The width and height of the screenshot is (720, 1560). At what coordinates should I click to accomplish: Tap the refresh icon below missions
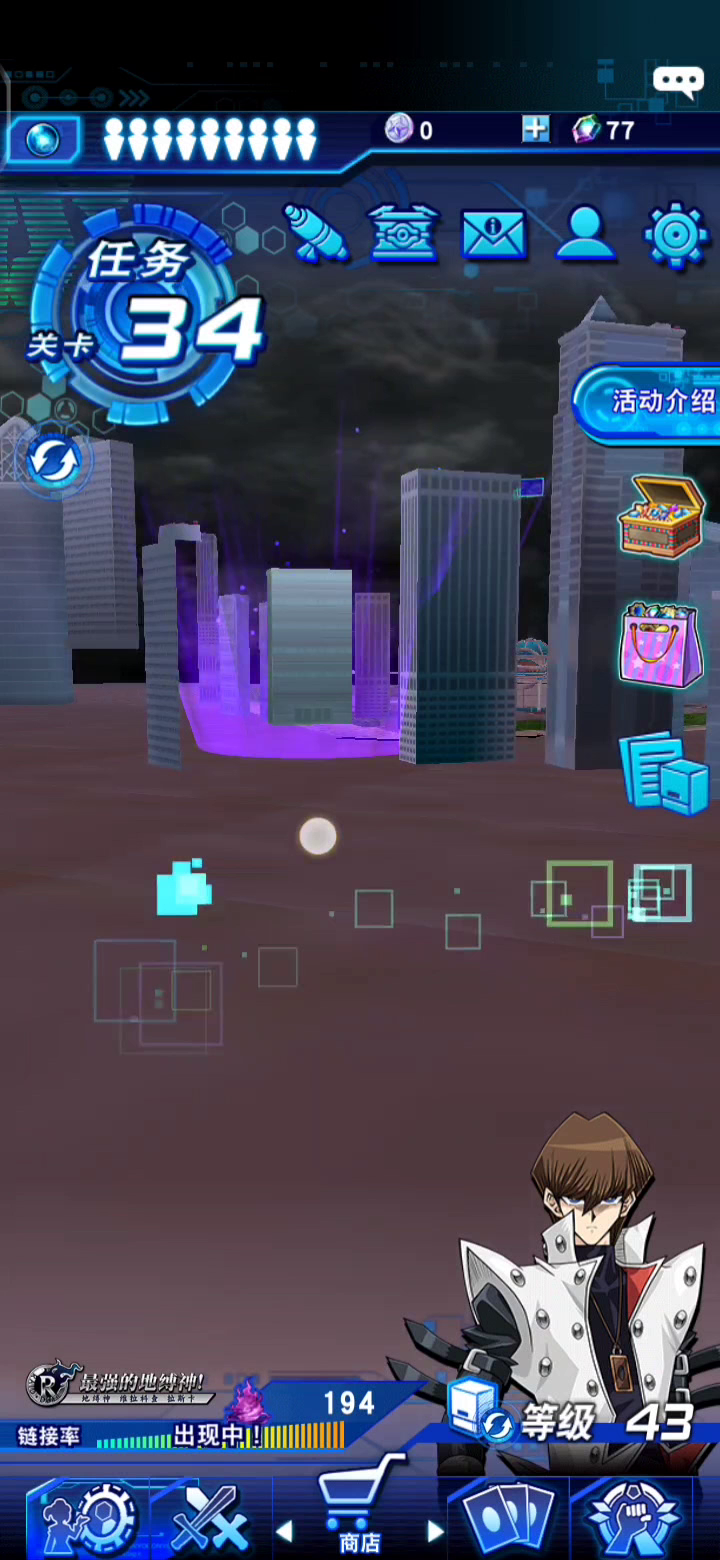coord(55,462)
